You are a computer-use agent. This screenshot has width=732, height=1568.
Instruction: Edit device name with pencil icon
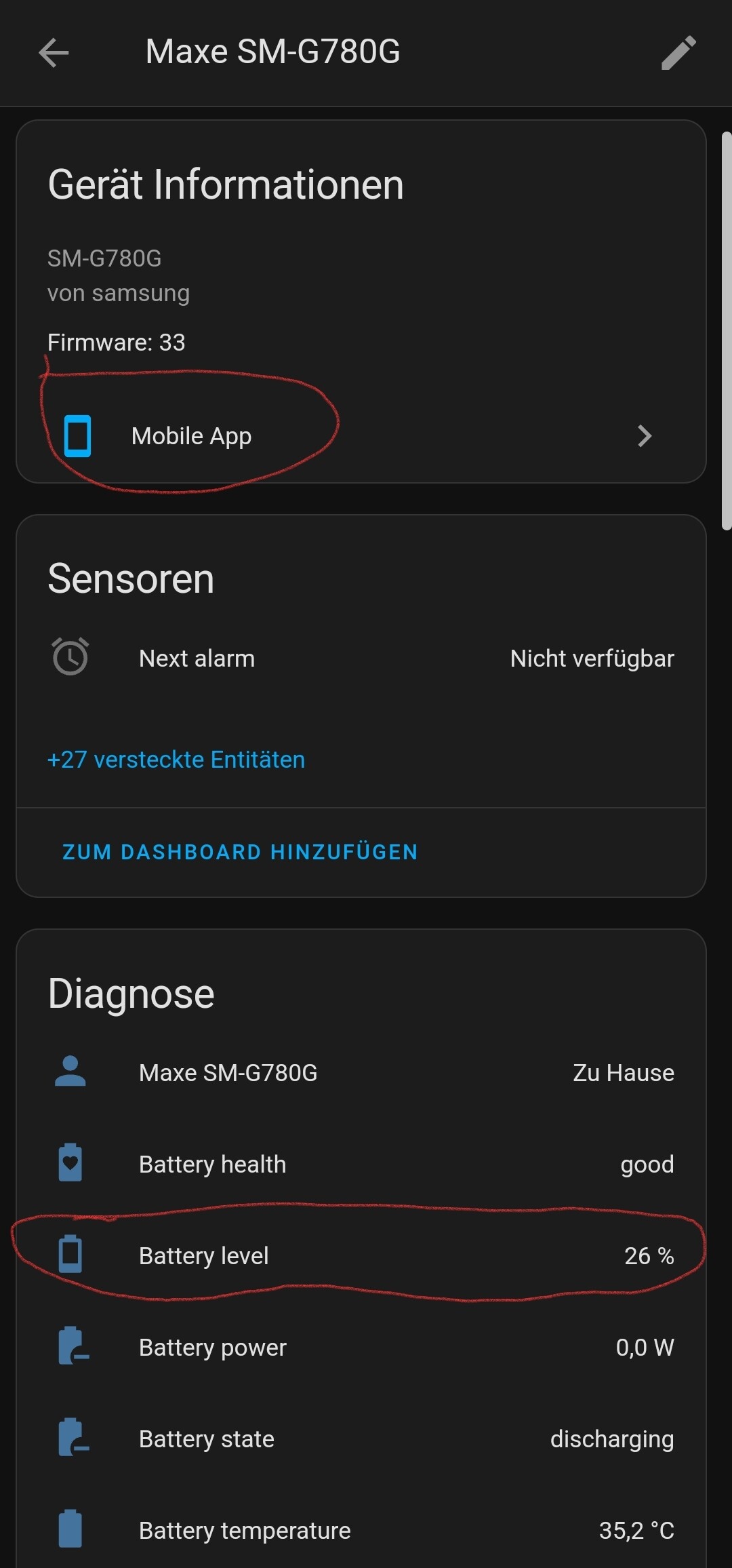click(x=678, y=53)
